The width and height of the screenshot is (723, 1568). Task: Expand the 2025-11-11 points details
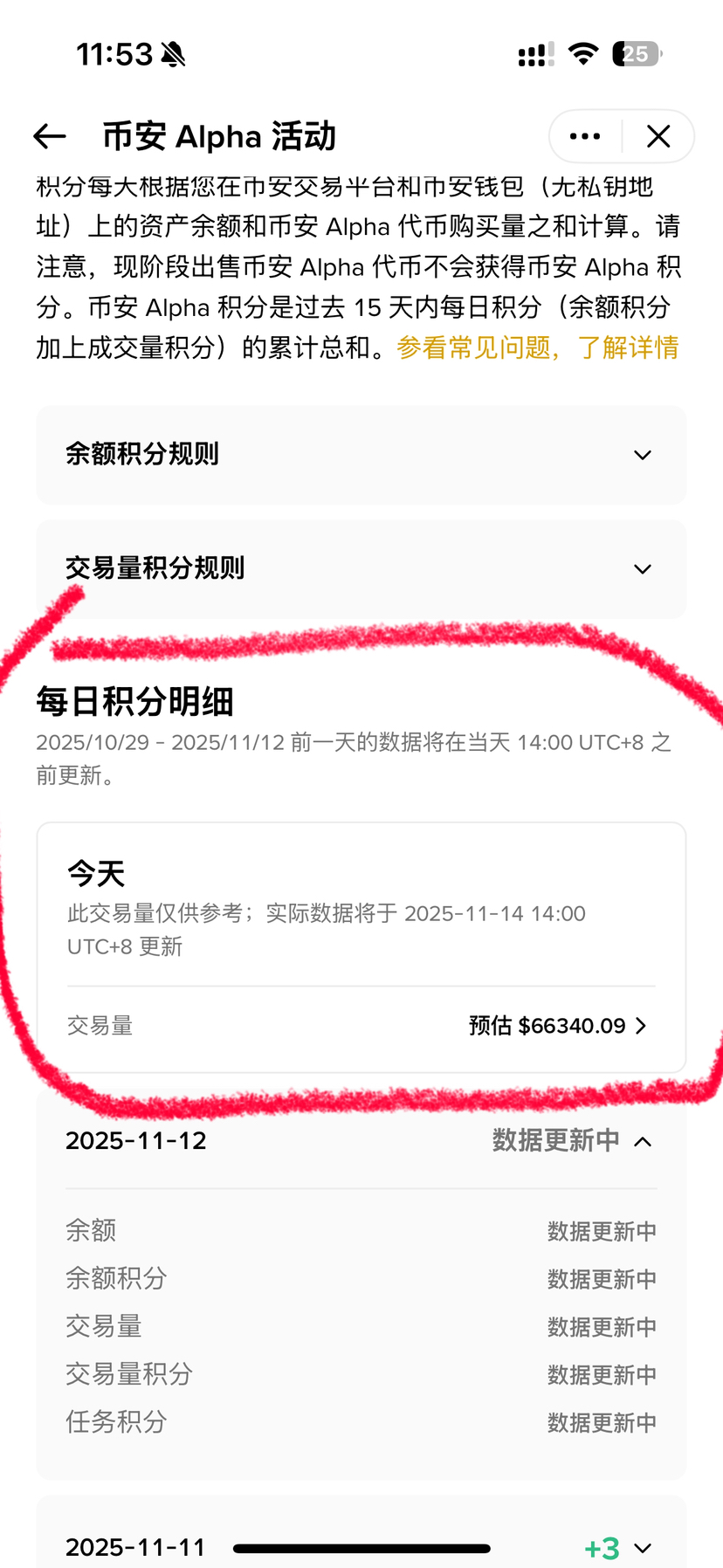(643, 1548)
